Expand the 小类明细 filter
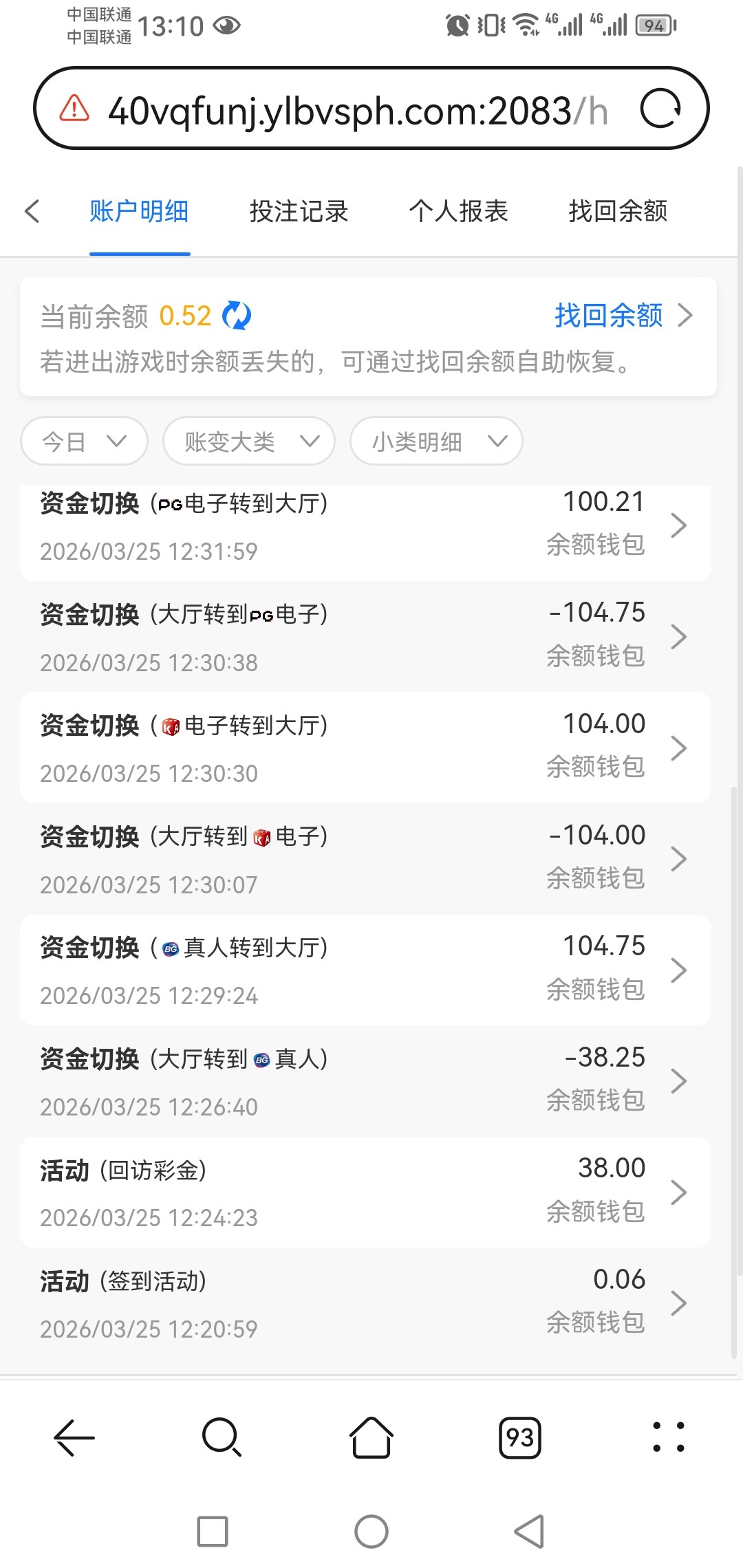Screen dimensions: 743x1568 [x=436, y=441]
